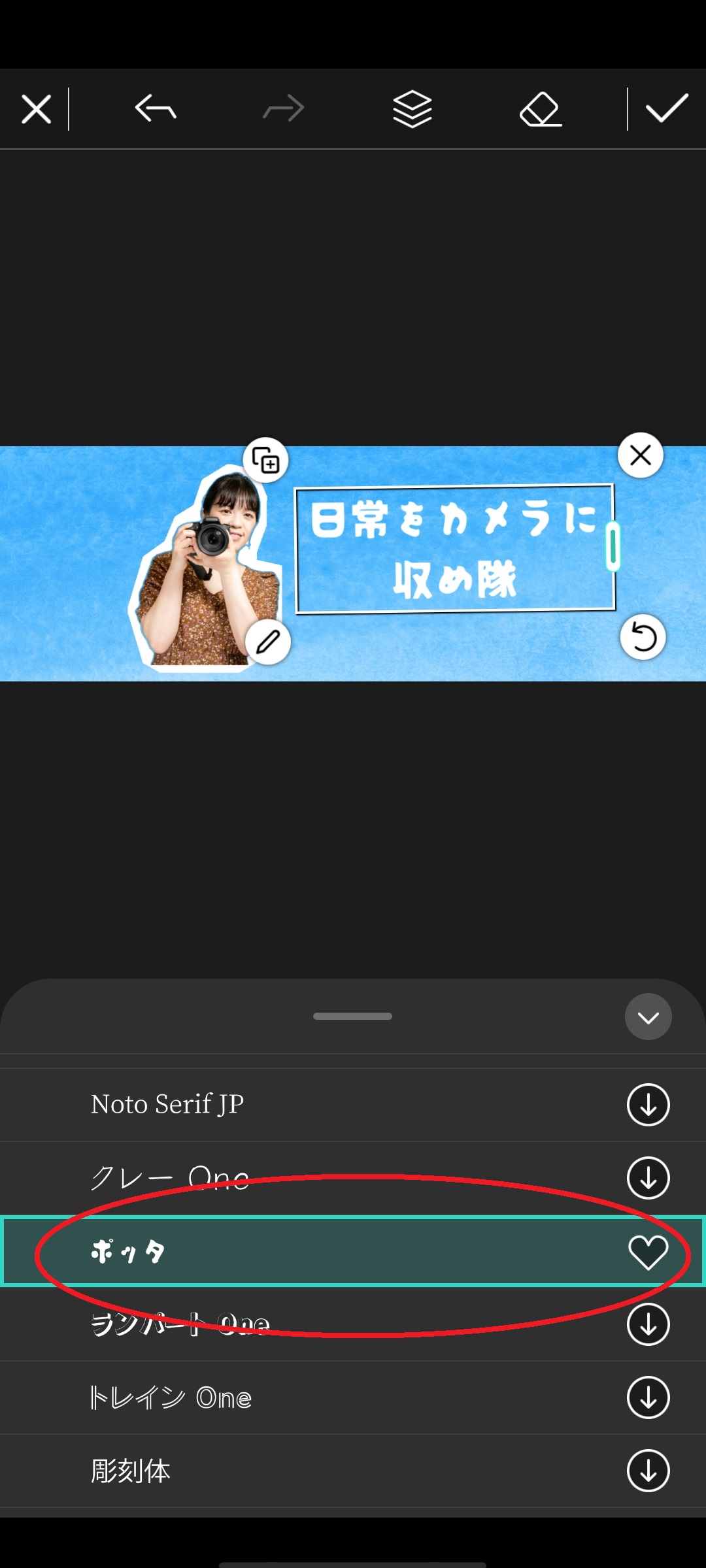Viewport: 706px width, 1568px height.
Task: Delete the selected text box
Action: tap(641, 455)
